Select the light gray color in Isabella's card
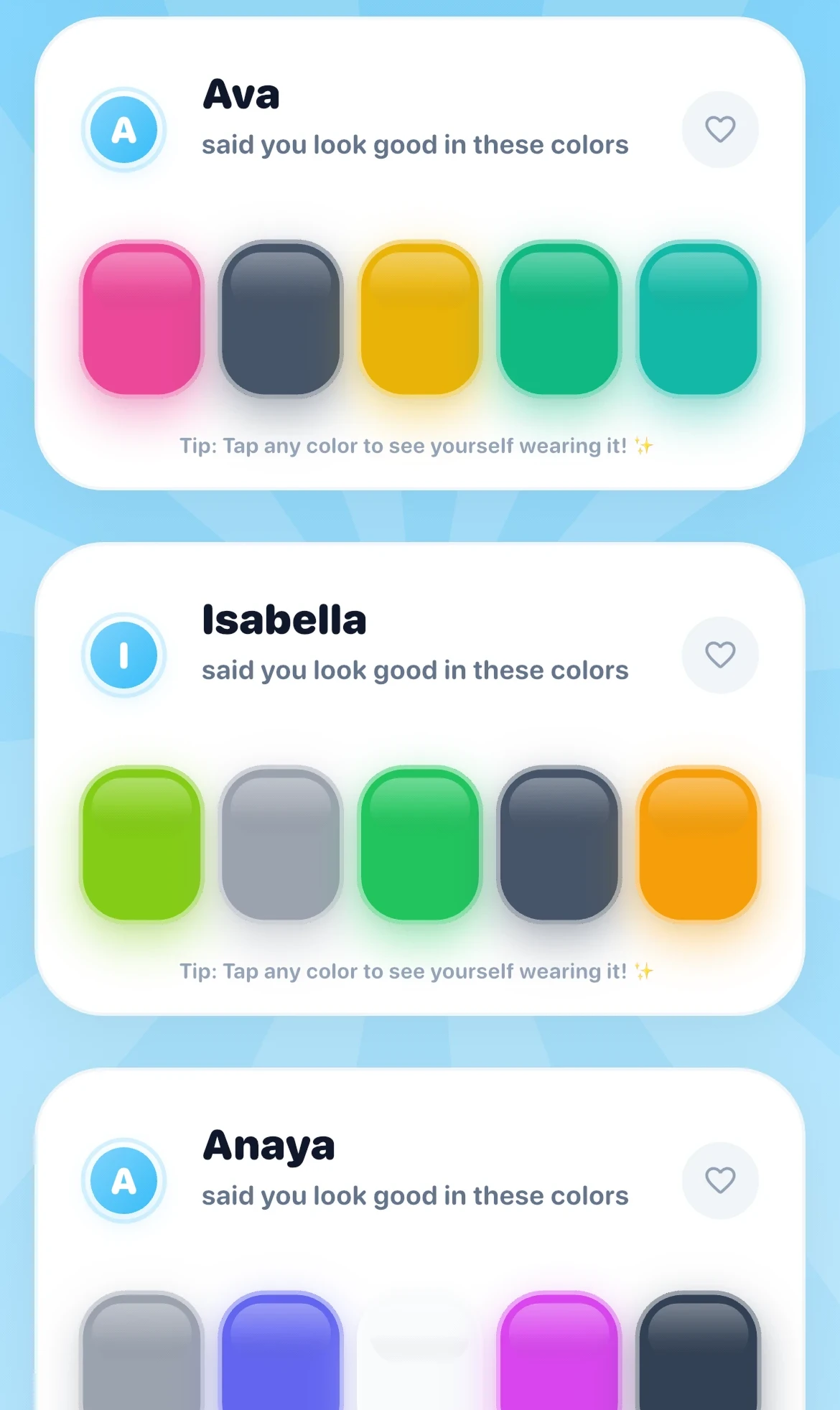 click(281, 844)
